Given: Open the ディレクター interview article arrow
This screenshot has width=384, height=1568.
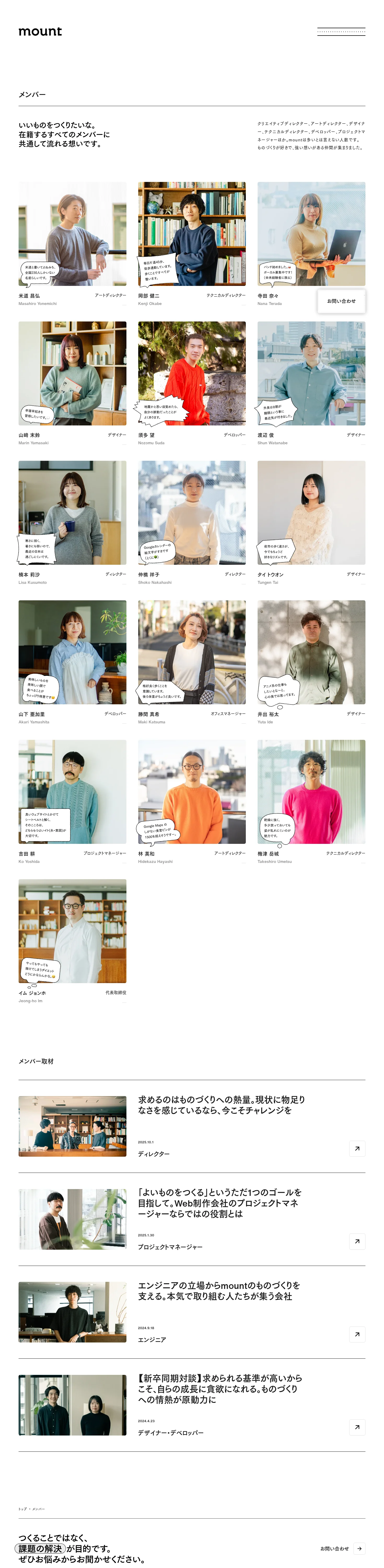Looking at the screenshot, I should pos(357,1149).
